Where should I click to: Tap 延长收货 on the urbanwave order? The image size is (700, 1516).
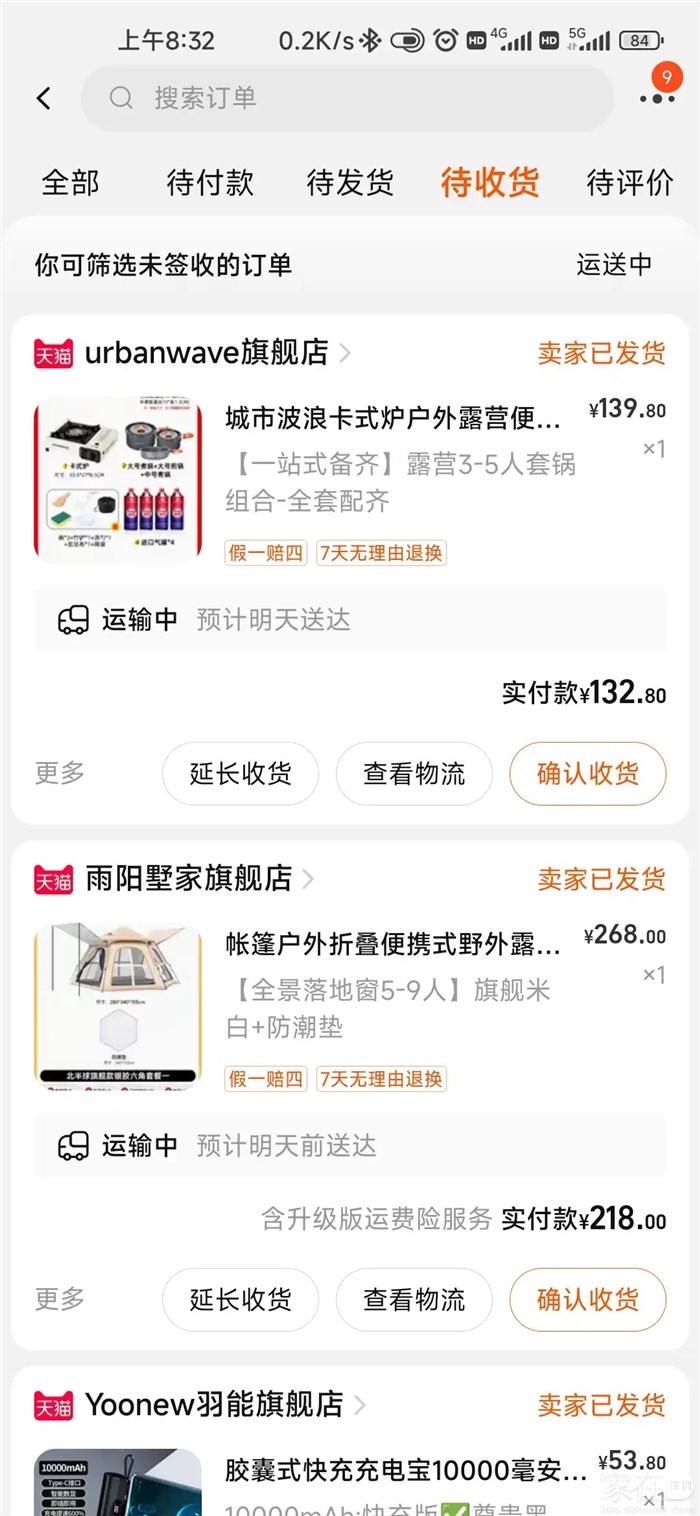pos(240,774)
